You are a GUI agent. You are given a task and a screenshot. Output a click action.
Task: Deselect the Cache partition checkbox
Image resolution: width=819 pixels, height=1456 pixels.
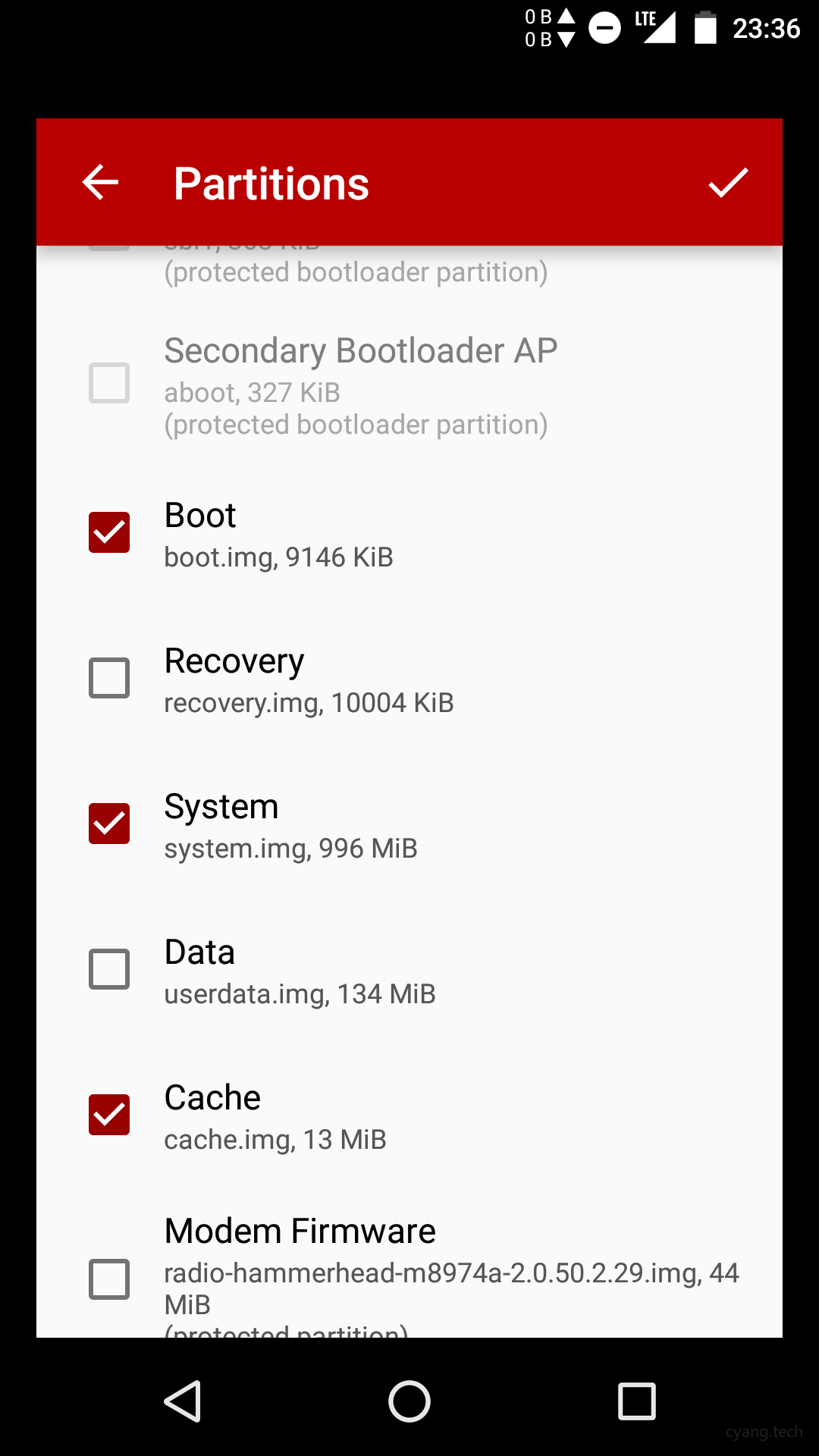tap(109, 1115)
